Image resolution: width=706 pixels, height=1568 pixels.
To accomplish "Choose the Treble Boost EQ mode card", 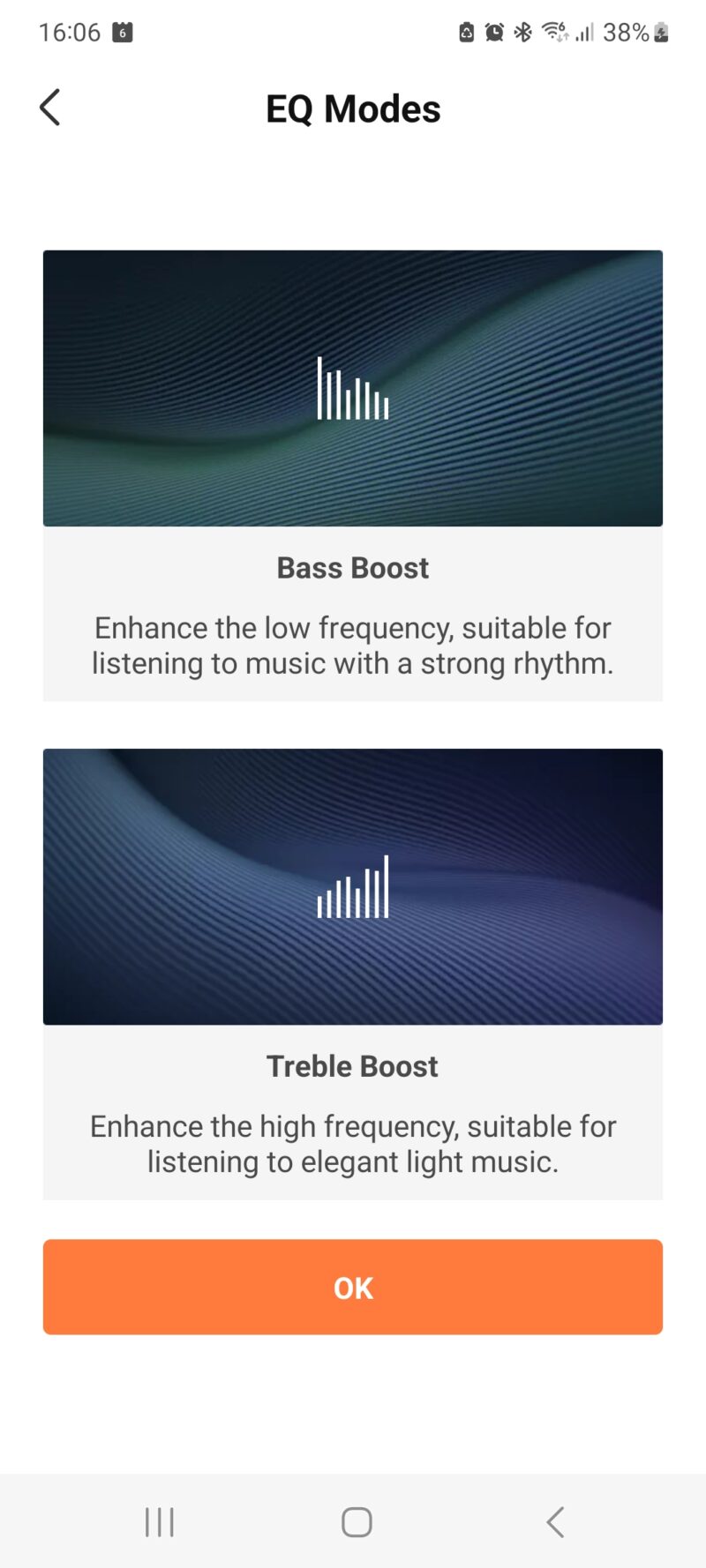I will click(353, 974).
